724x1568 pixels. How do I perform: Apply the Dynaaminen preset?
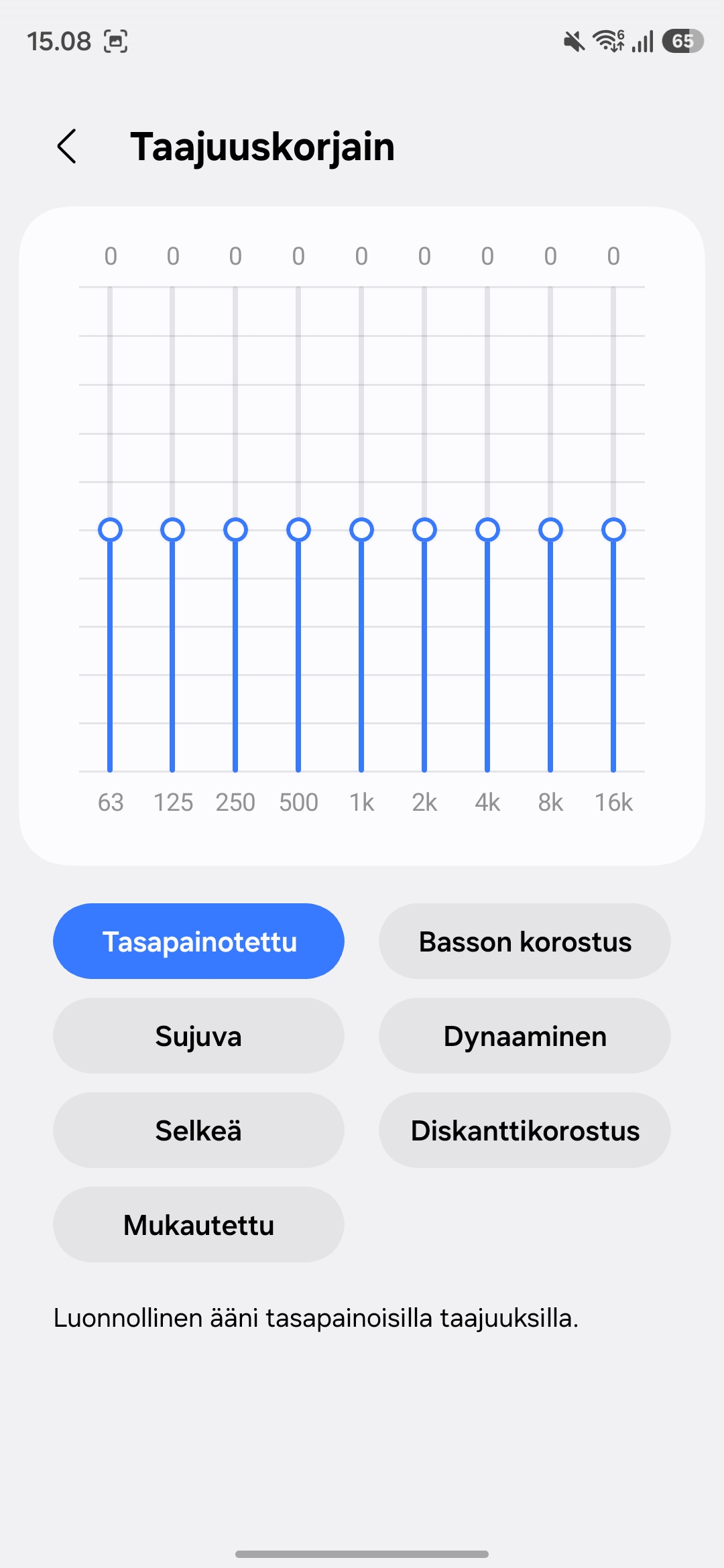524,1036
